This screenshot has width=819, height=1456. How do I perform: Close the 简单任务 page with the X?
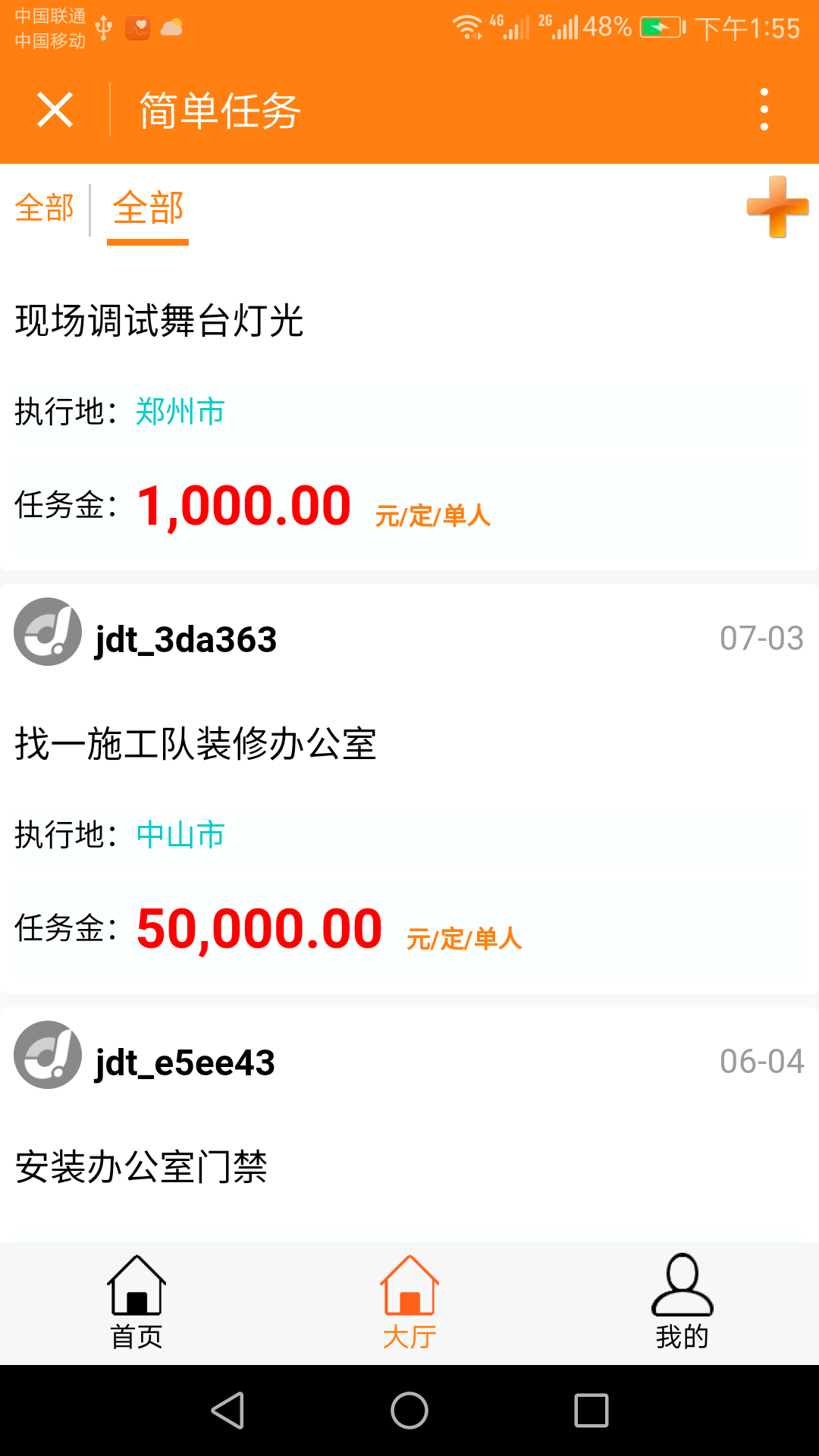pos(55,110)
